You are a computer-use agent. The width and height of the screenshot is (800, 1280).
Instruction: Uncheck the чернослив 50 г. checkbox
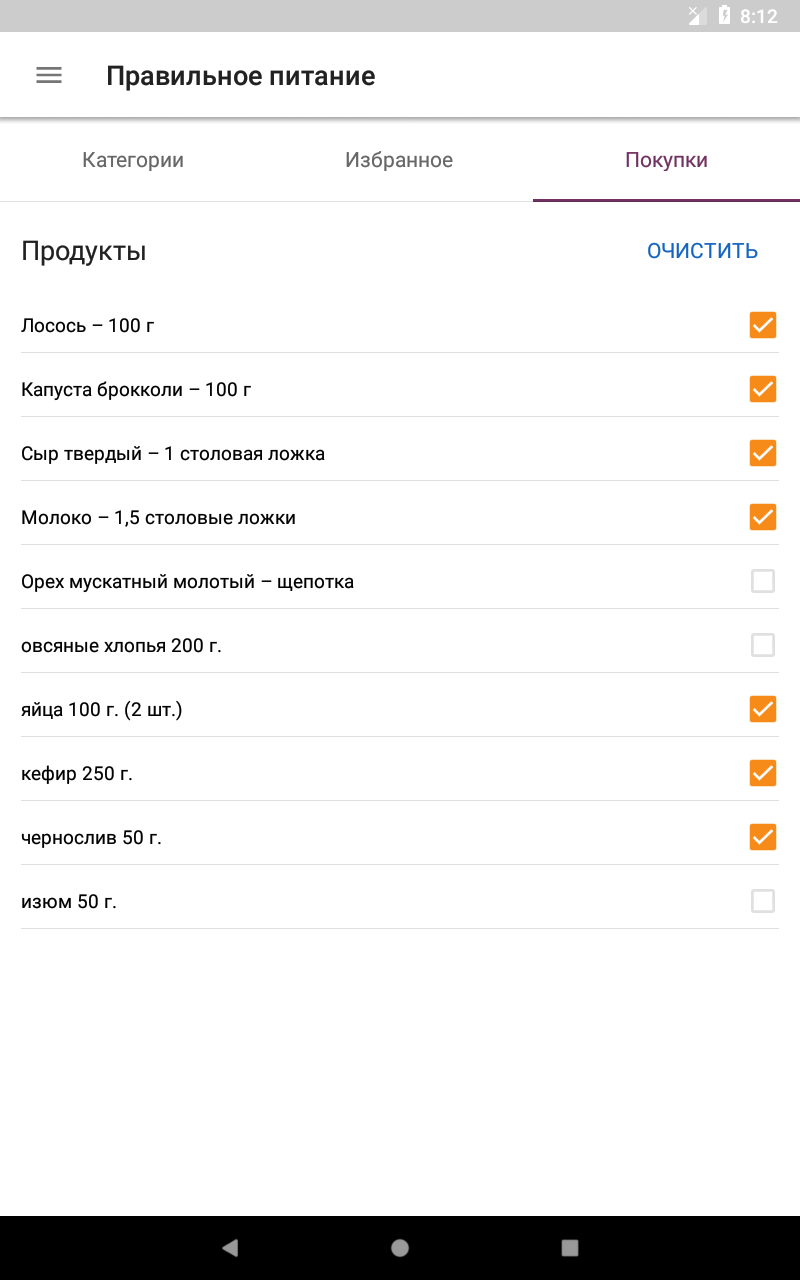(x=763, y=837)
